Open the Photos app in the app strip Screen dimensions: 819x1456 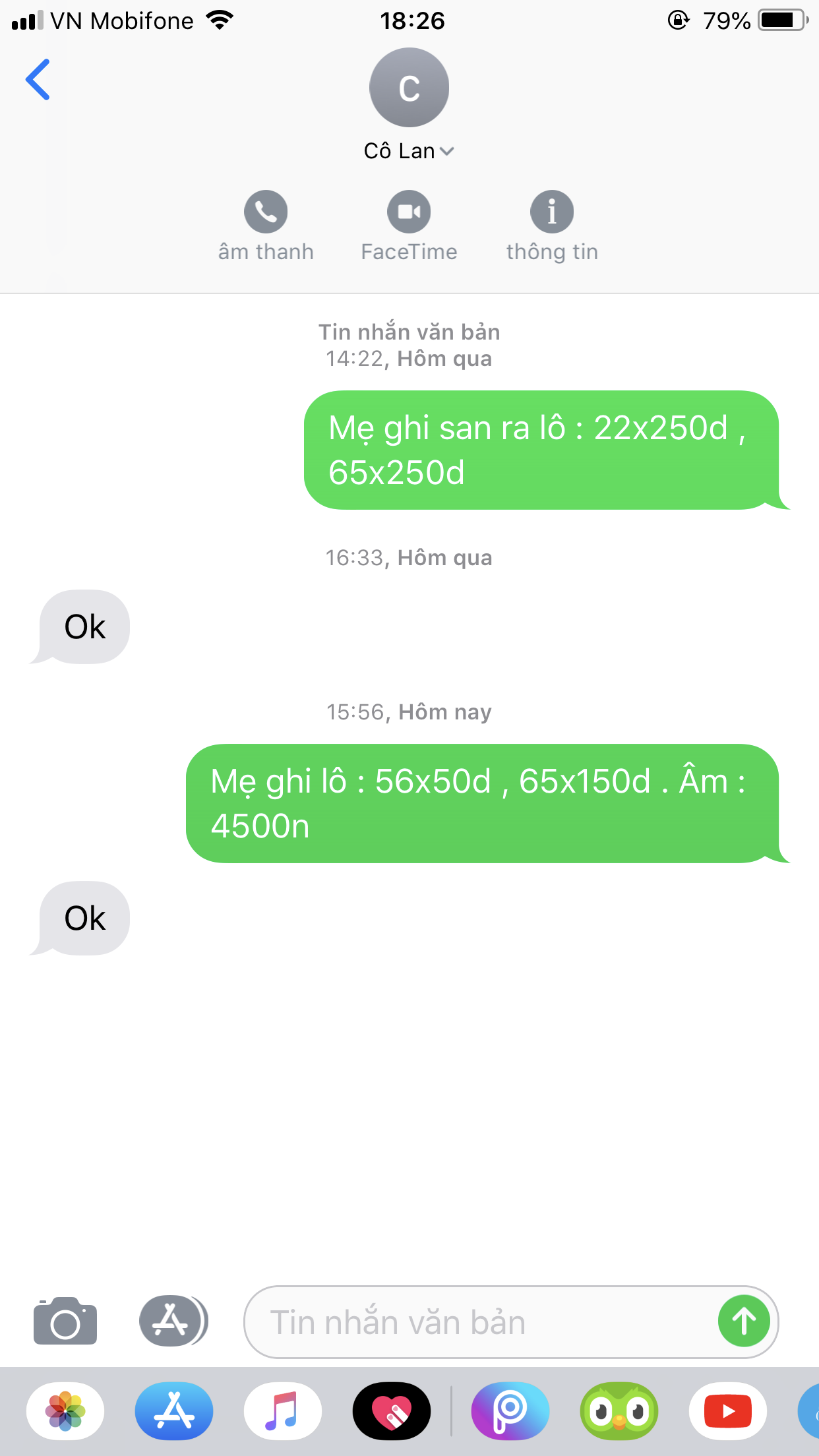[x=65, y=1411]
